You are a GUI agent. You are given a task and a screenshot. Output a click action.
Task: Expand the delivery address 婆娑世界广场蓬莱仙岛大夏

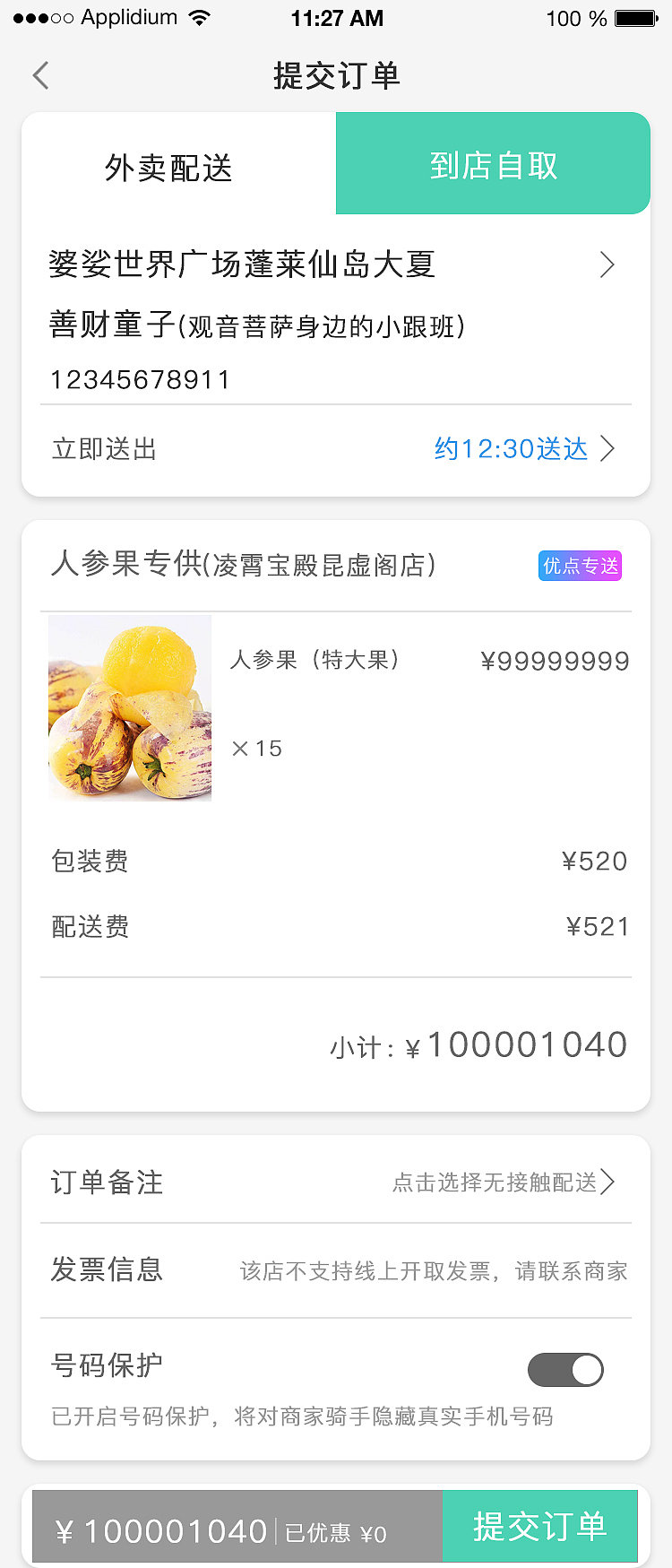336,265
